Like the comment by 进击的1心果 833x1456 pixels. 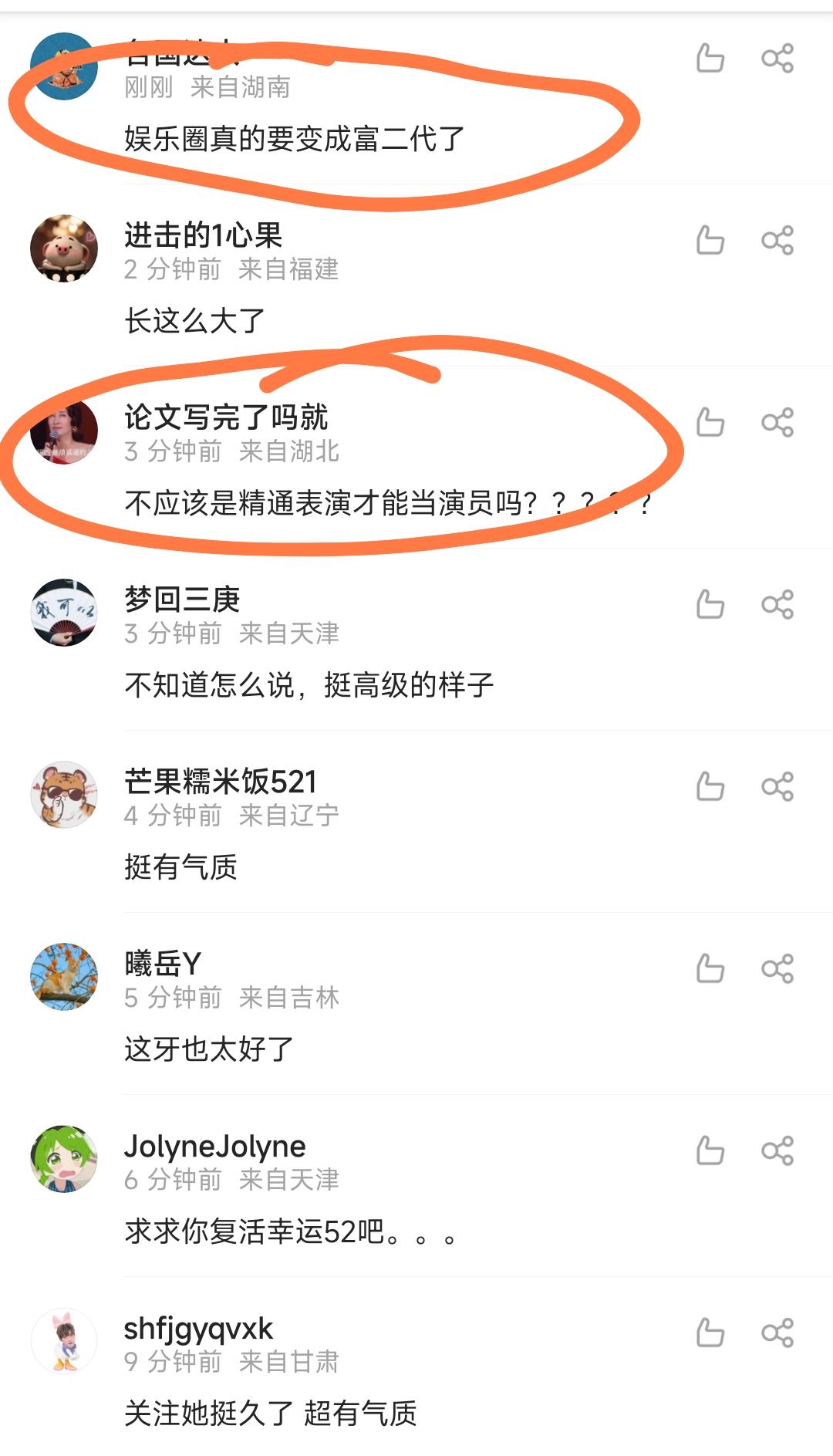coord(710,240)
